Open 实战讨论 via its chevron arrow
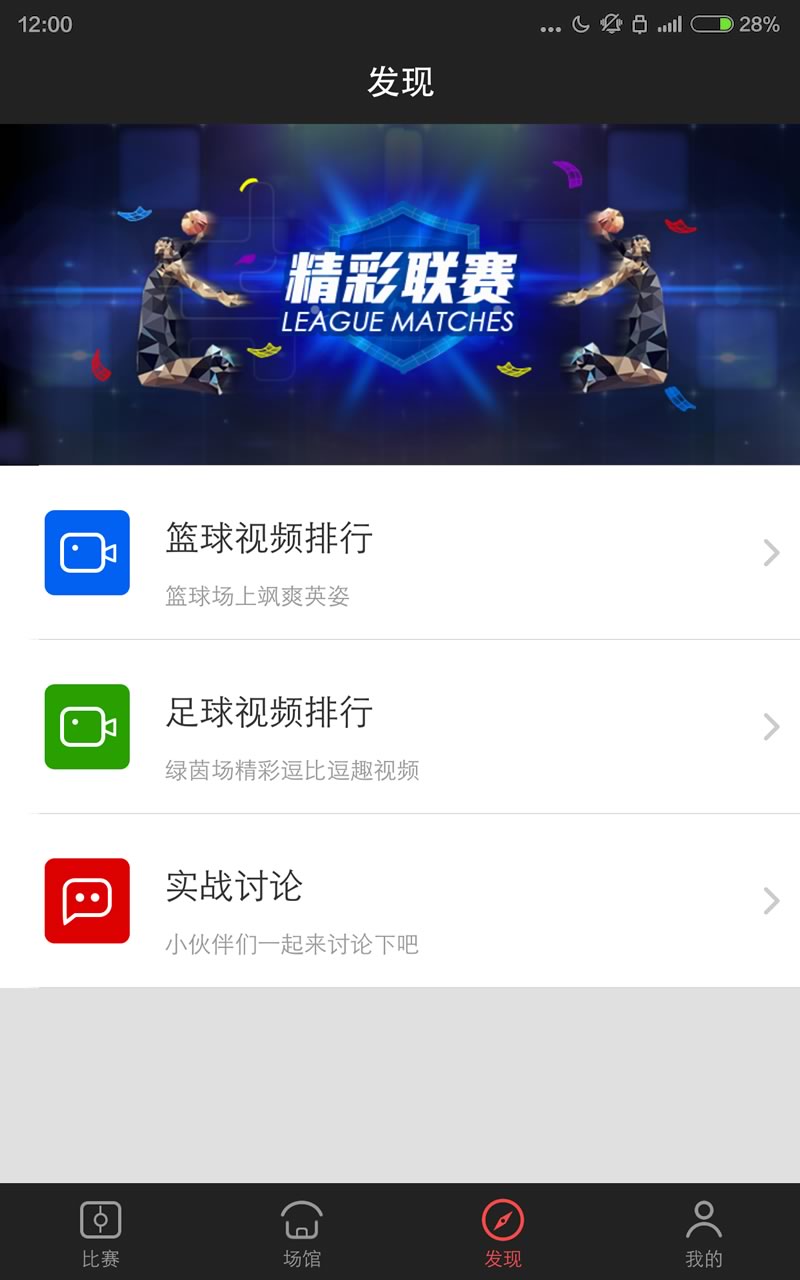Viewport: 800px width, 1280px height. (x=769, y=901)
